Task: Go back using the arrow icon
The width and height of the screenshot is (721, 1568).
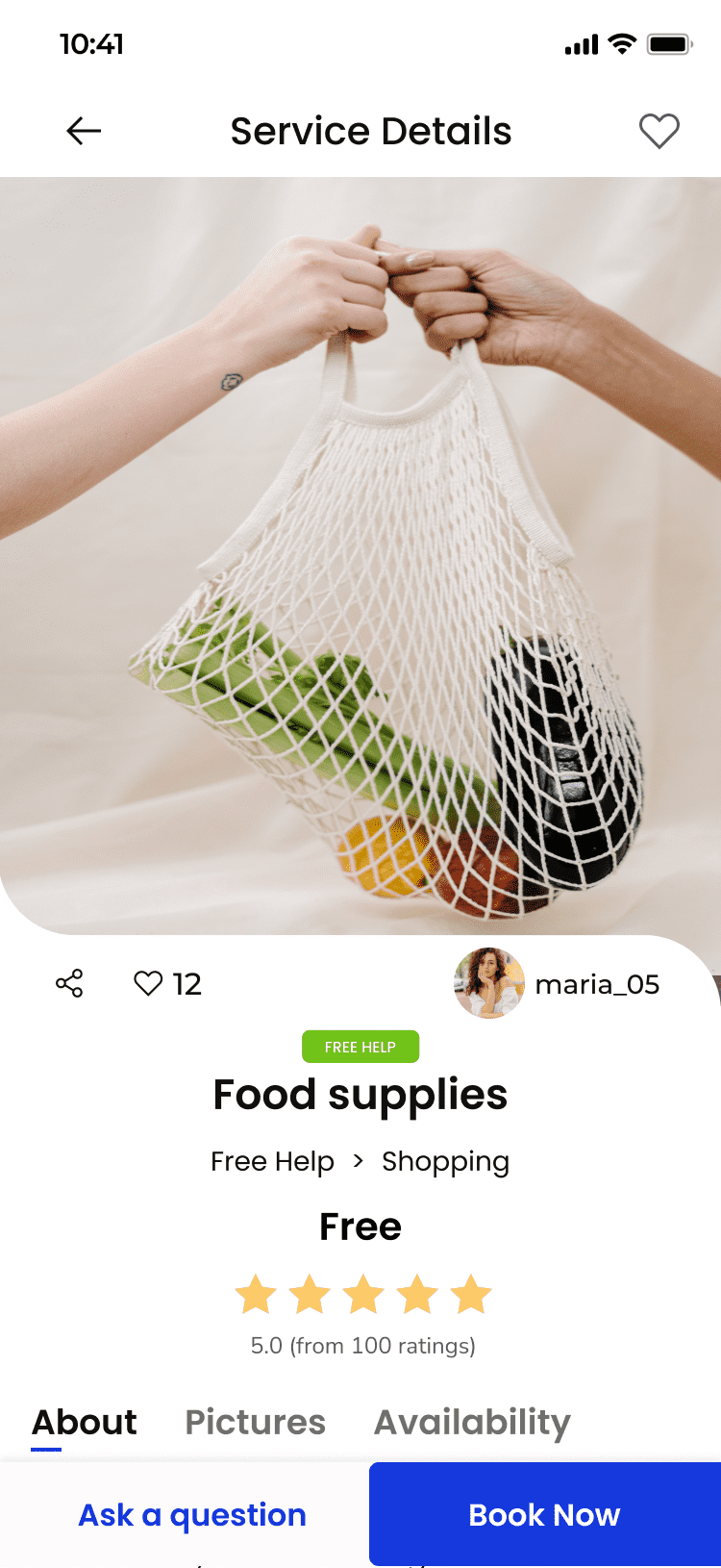Action: coord(84,131)
